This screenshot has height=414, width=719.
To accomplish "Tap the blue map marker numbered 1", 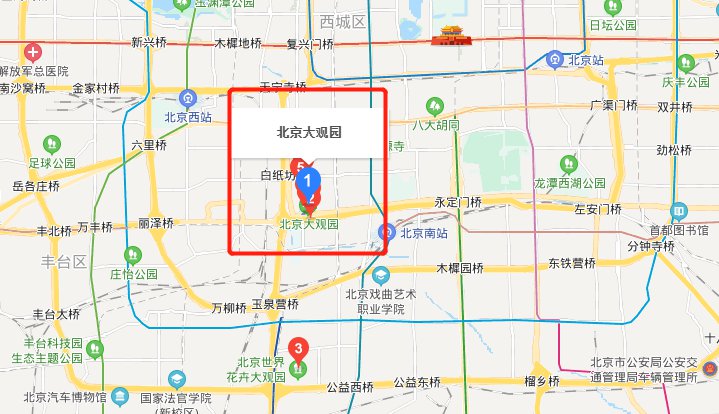I will click(x=310, y=182).
